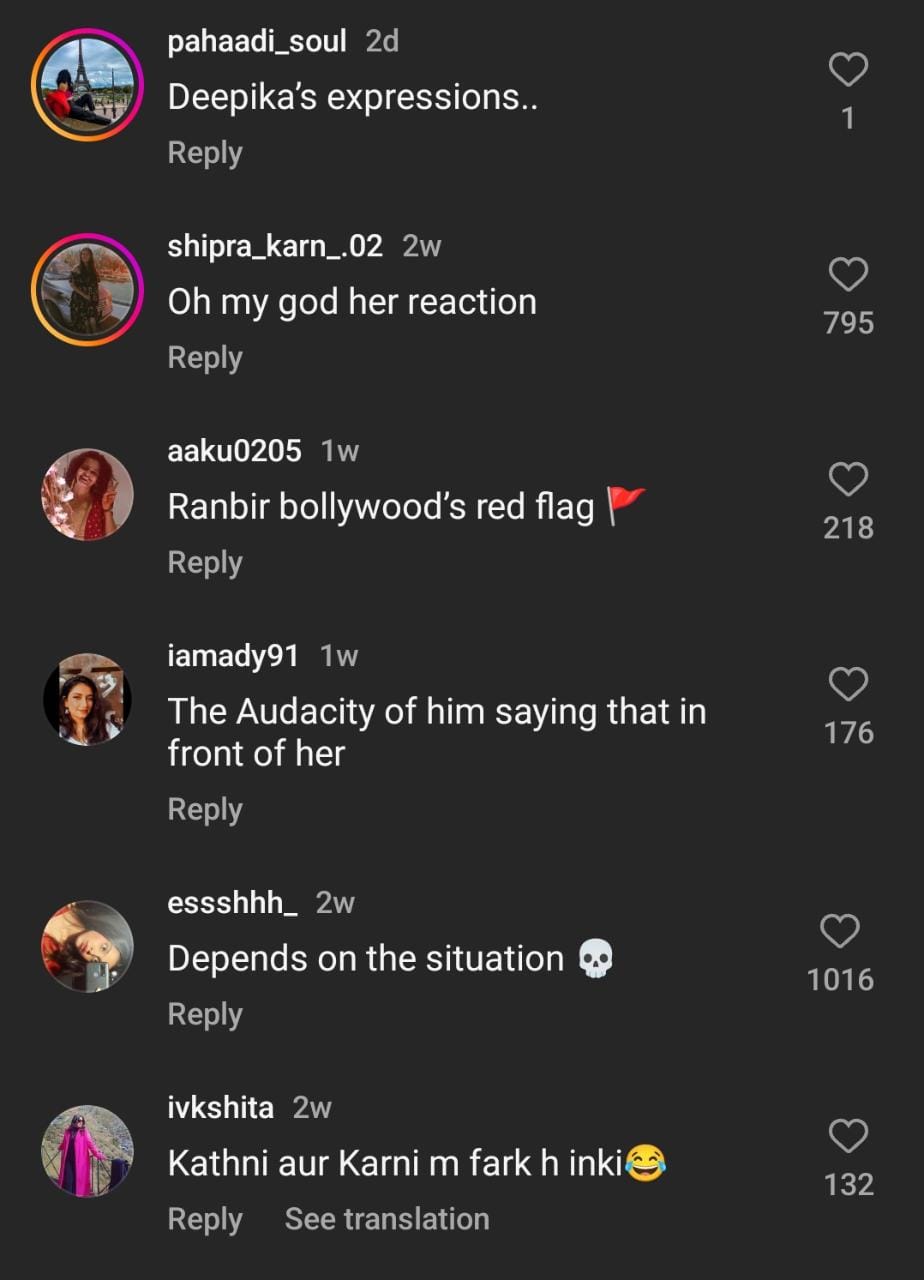This screenshot has width=924, height=1280.
Task: Open pahaadi_soul's profile picture
Action: (x=87, y=84)
